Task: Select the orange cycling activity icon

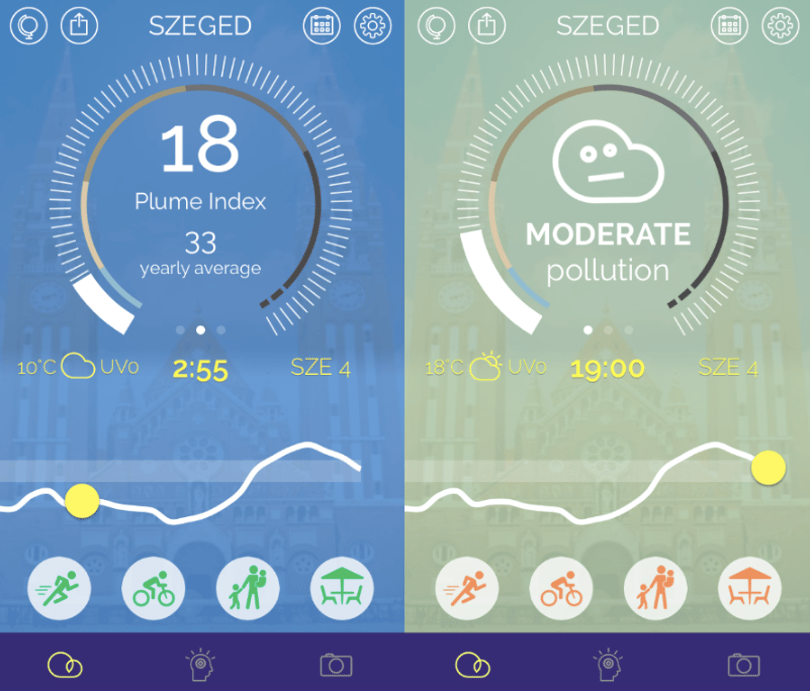Action: [x=562, y=588]
